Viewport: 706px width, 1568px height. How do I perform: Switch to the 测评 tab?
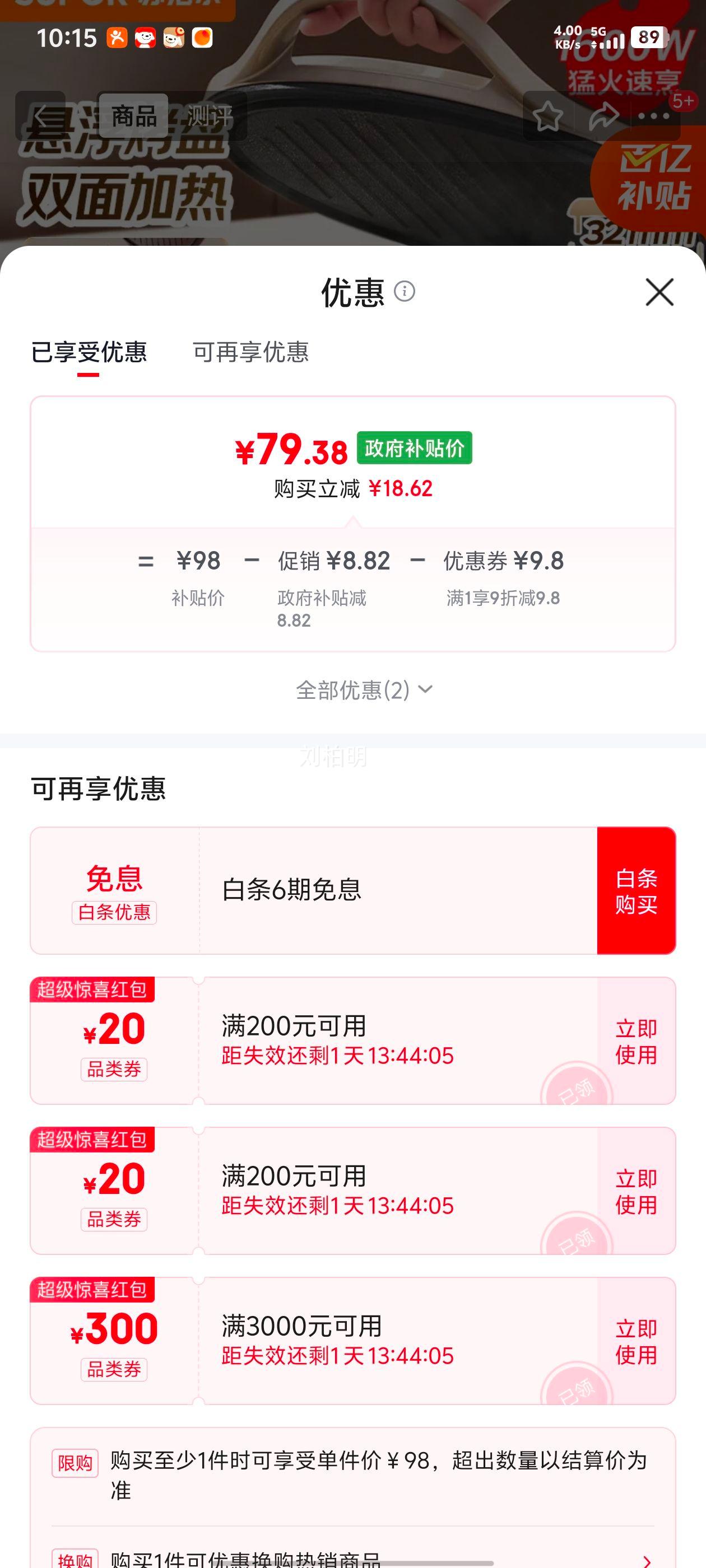pyautogui.click(x=210, y=115)
